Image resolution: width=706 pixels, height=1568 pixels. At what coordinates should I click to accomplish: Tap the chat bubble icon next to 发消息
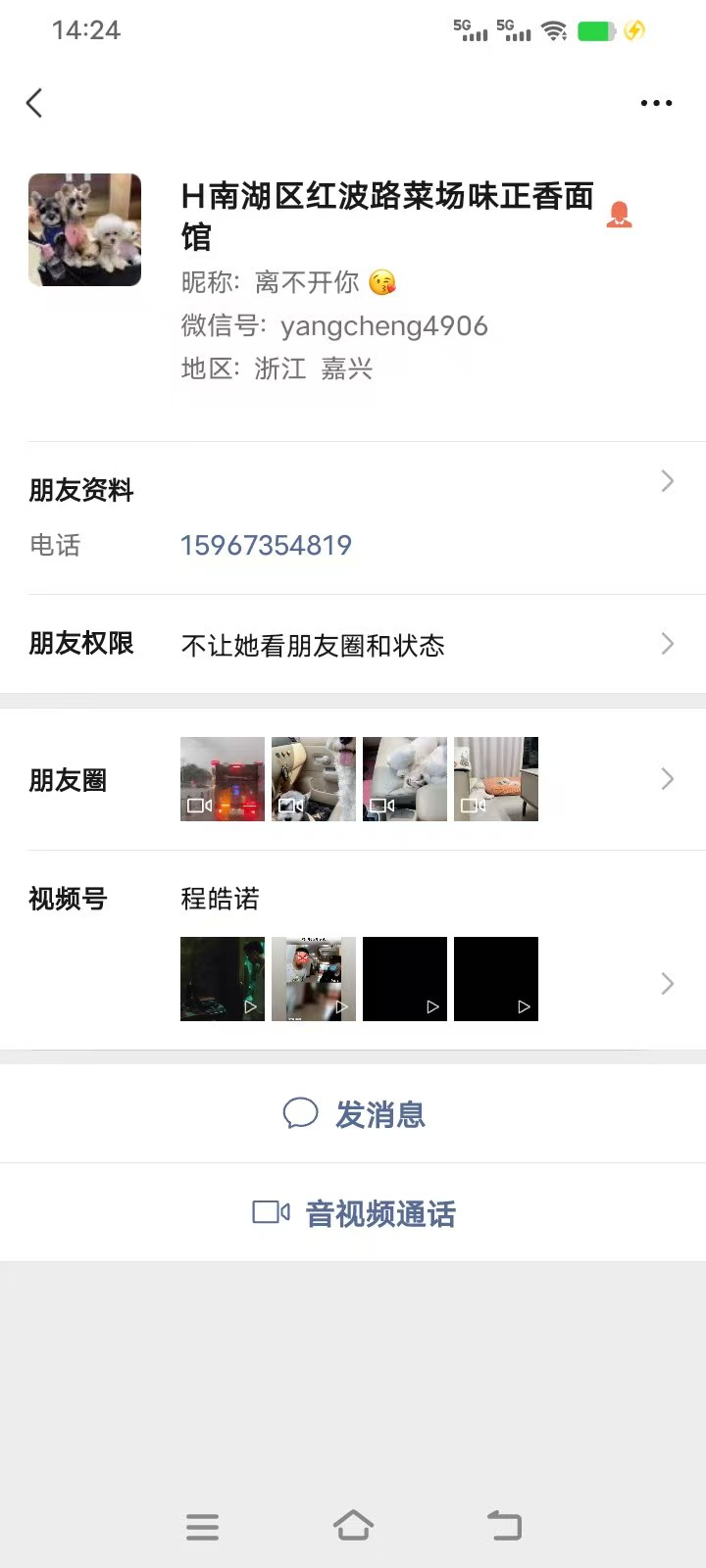pyautogui.click(x=301, y=1113)
